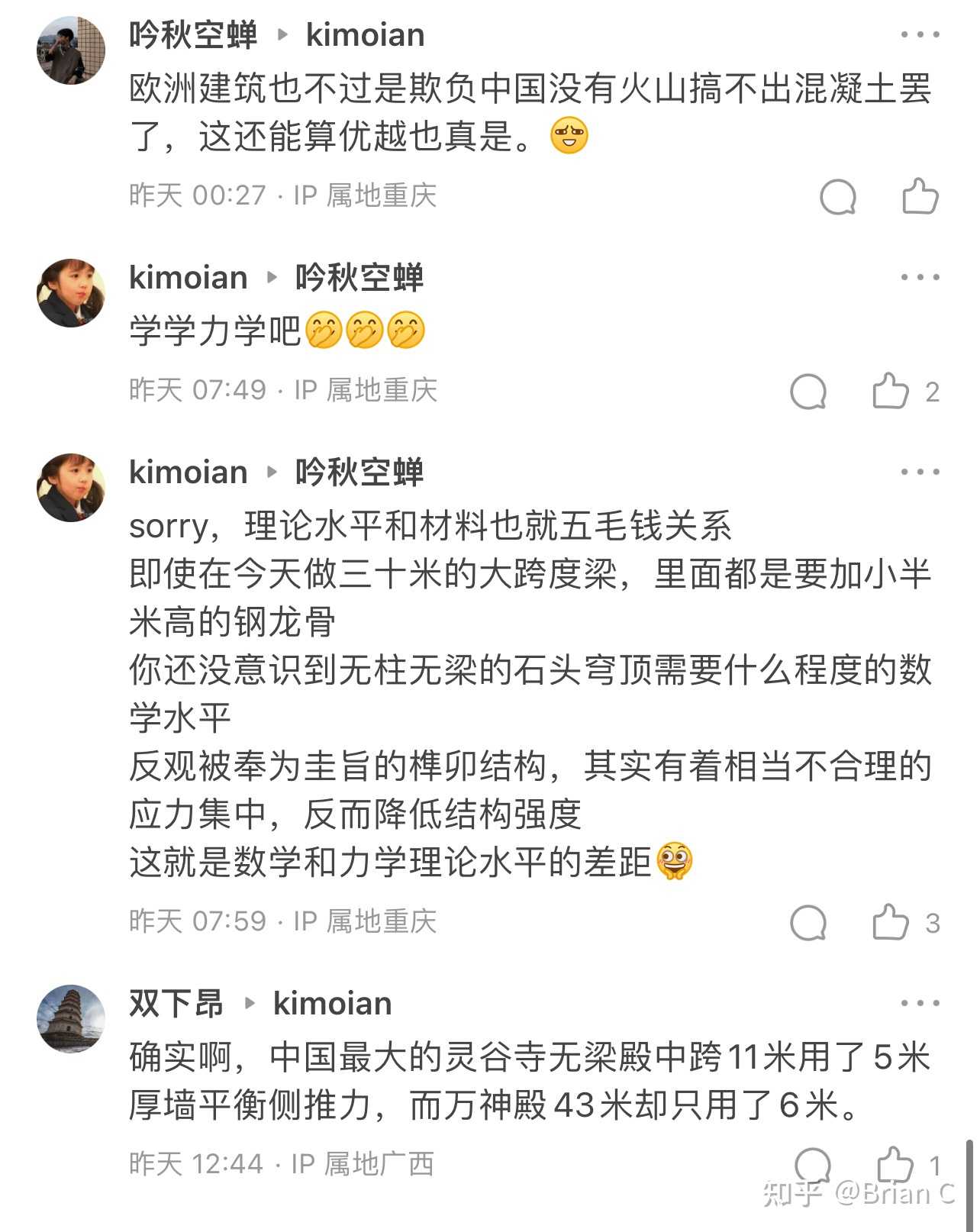The image size is (980, 1232).
Task: Open more options on the 07:59 comment
Action: [920, 472]
